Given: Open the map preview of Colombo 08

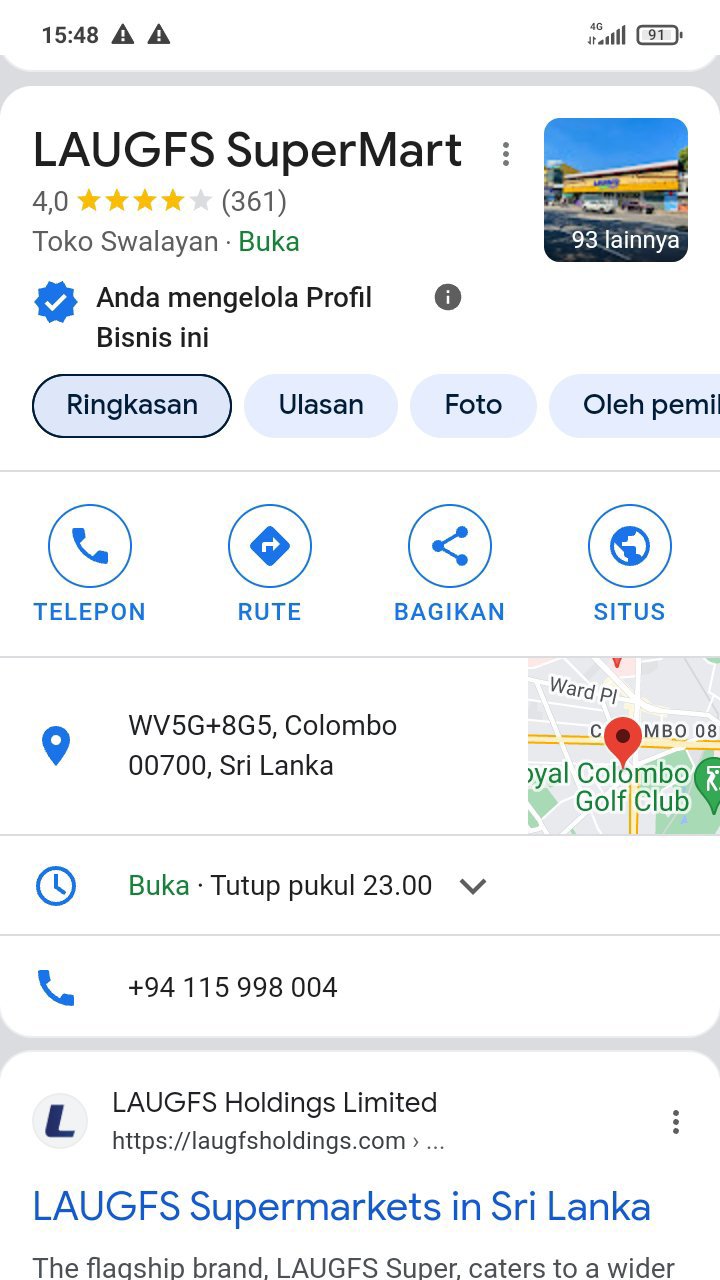Looking at the screenshot, I should (x=623, y=746).
